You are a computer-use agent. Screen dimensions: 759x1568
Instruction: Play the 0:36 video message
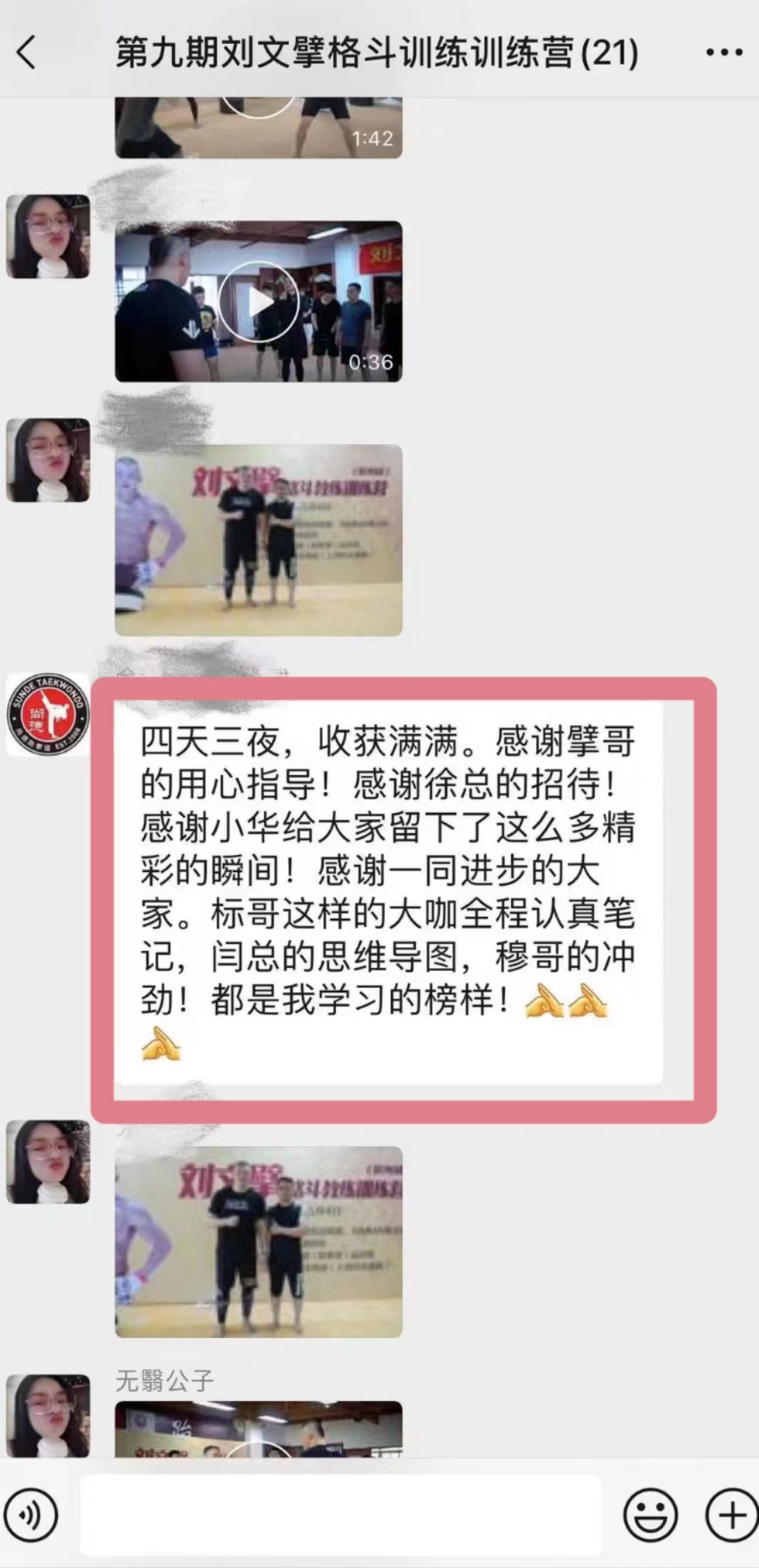point(258,302)
